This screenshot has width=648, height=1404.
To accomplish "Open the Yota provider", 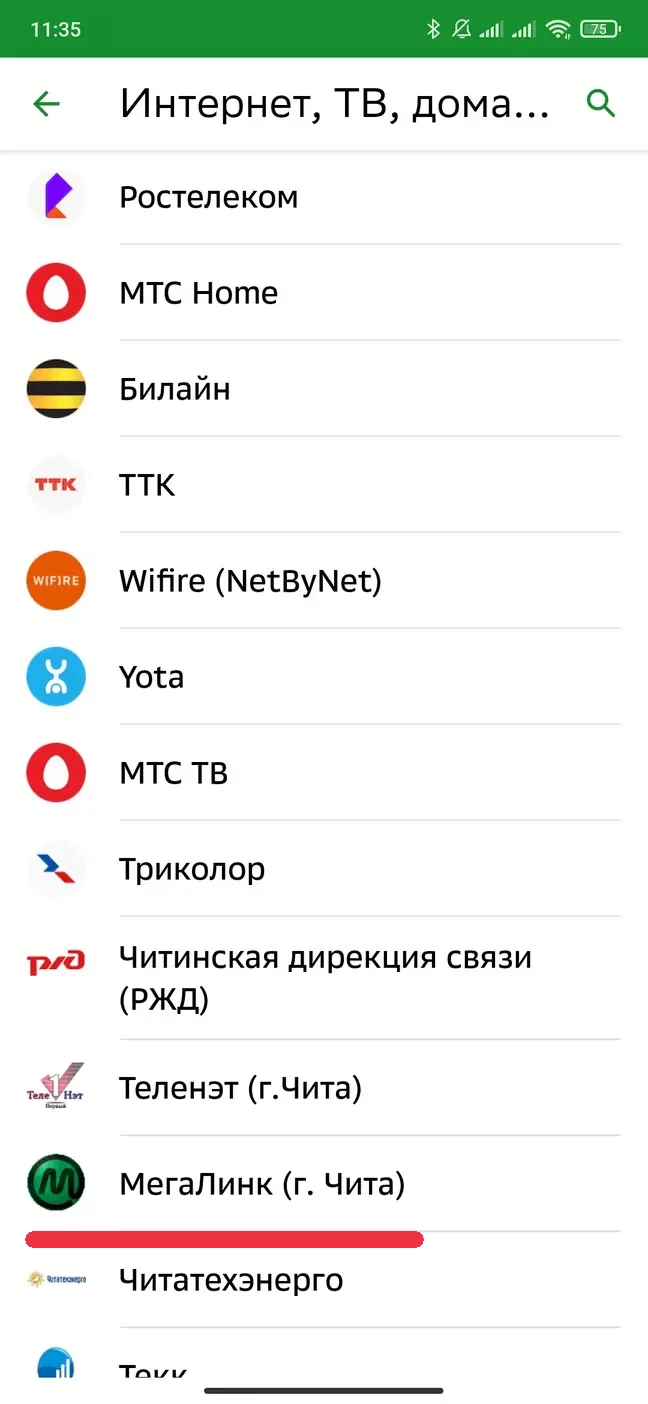I will [324, 677].
